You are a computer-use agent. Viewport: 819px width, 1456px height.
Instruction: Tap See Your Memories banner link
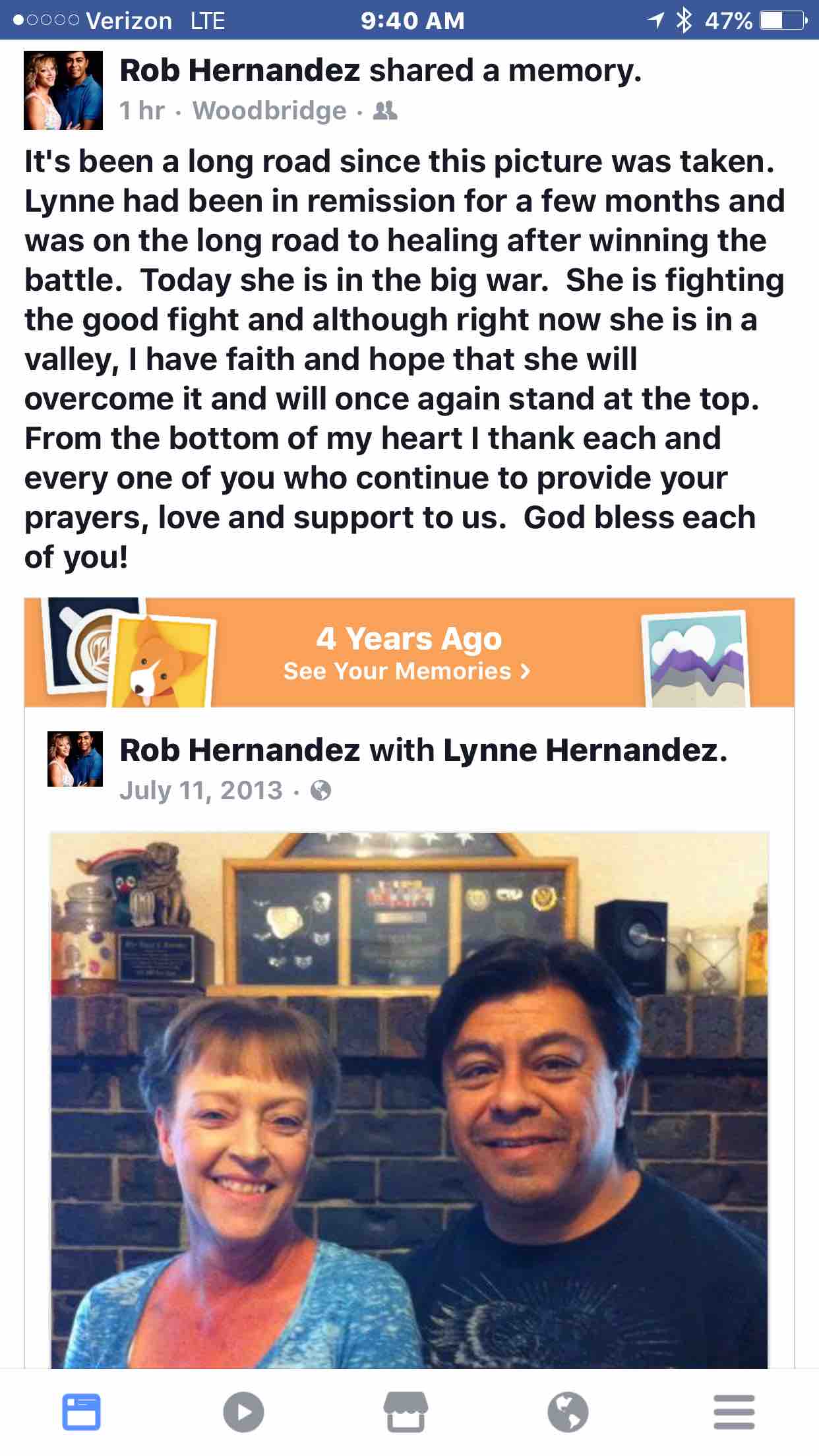(x=406, y=671)
